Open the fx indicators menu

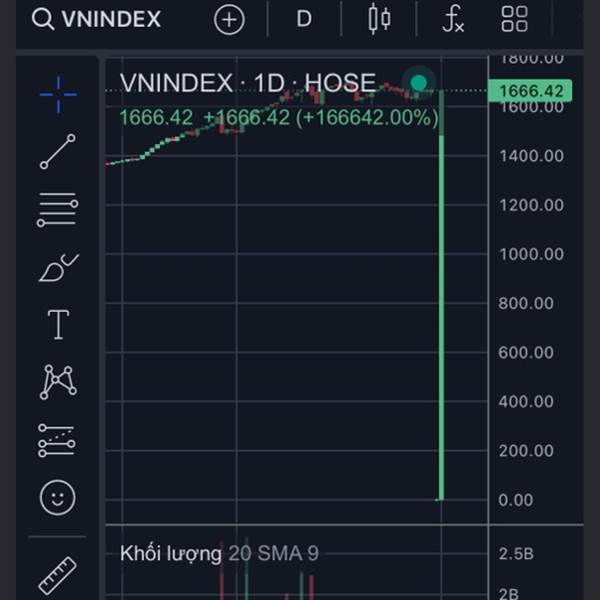point(453,19)
